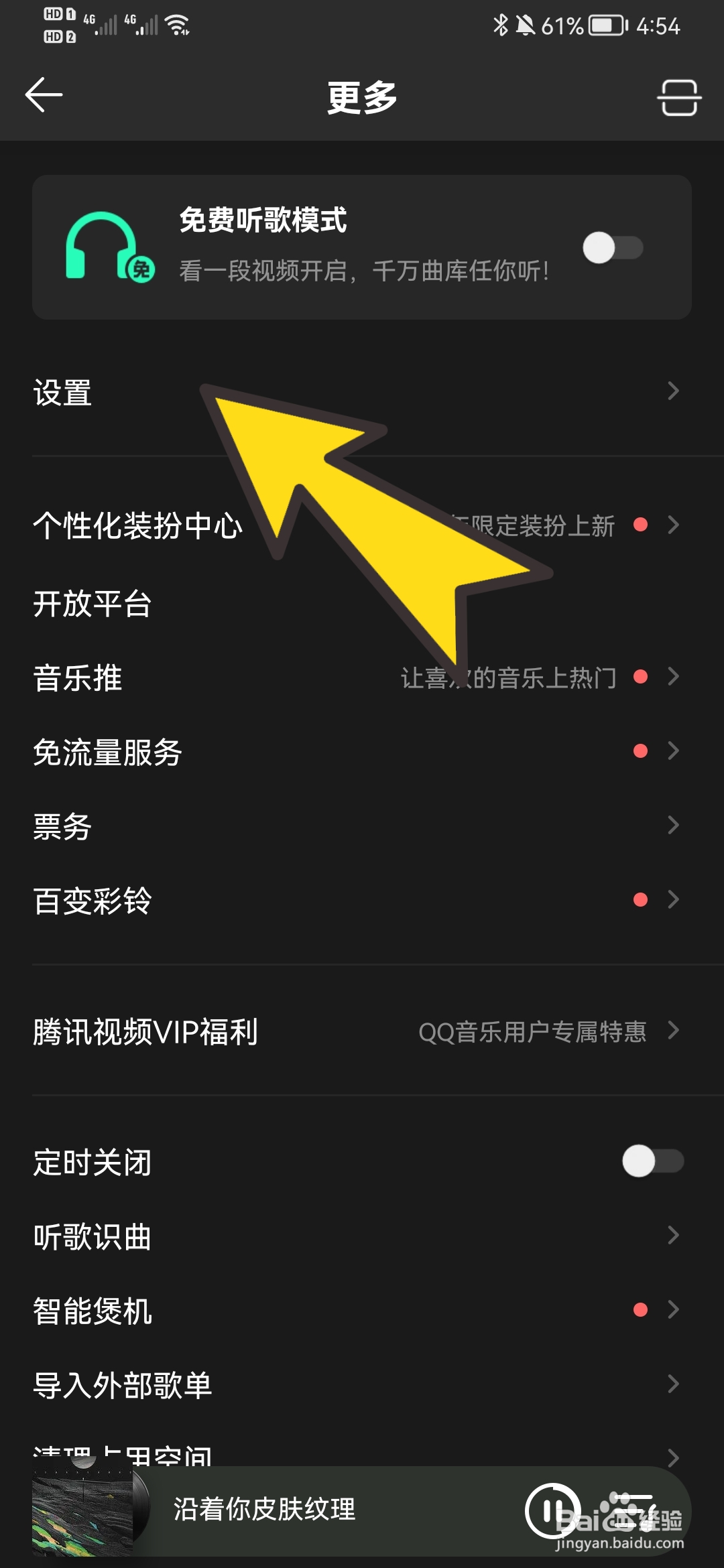Image resolution: width=724 pixels, height=1568 pixels.
Task: Open 智能煲机 smart burn-in feature
Action: (x=94, y=1311)
